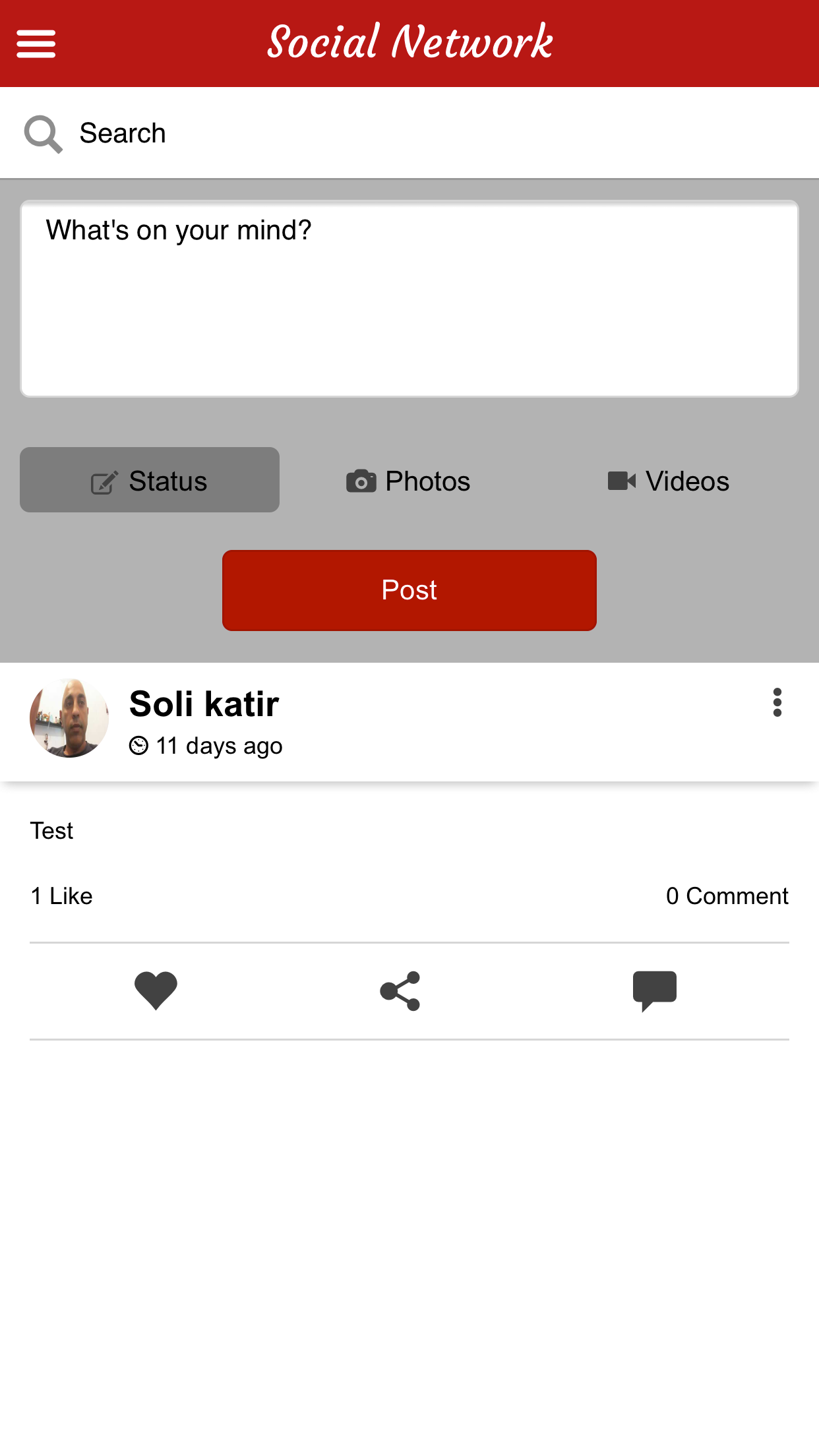The height and width of the screenshot is (1456, 819).
Task: Click the 1 Like counter
Action: click(x=61, y=895)
